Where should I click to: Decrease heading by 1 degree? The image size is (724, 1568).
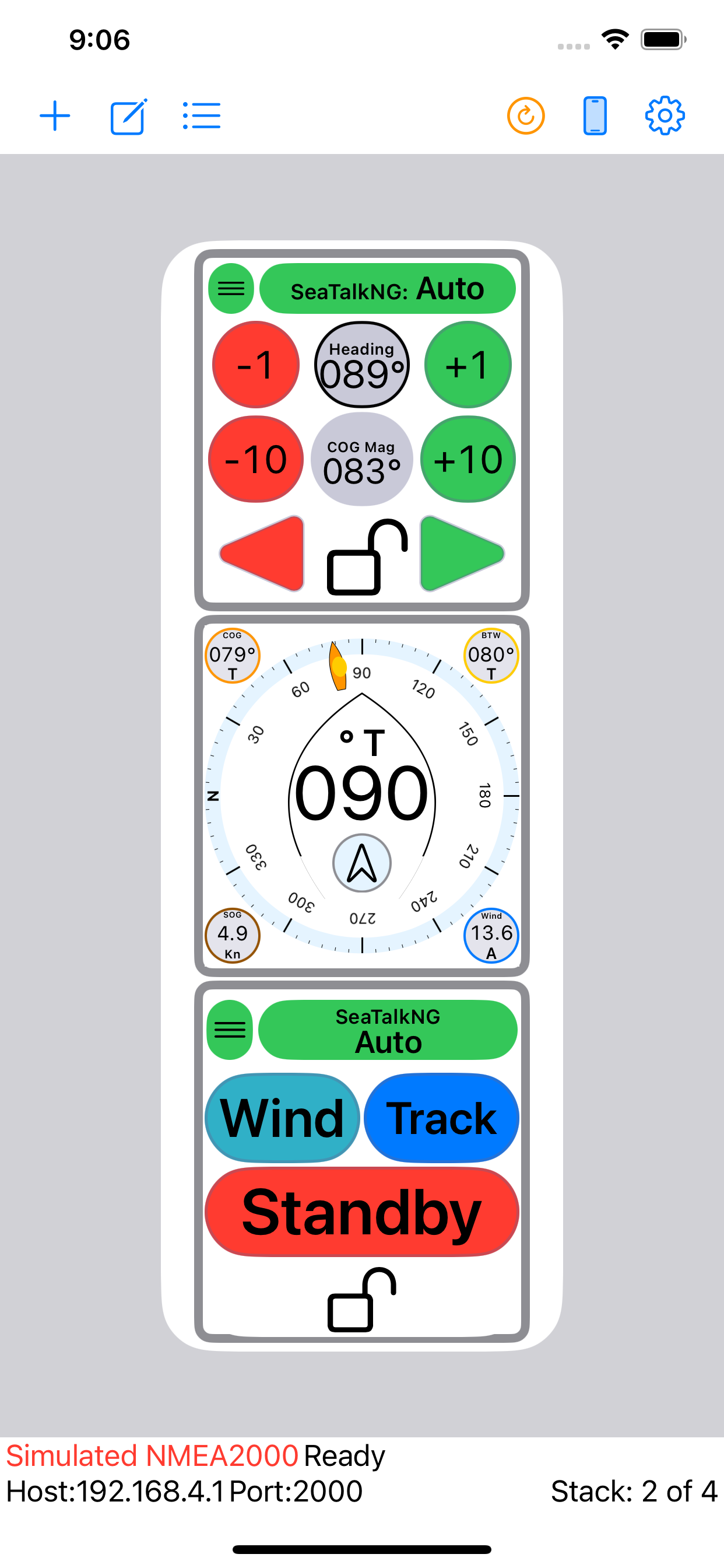255,365
